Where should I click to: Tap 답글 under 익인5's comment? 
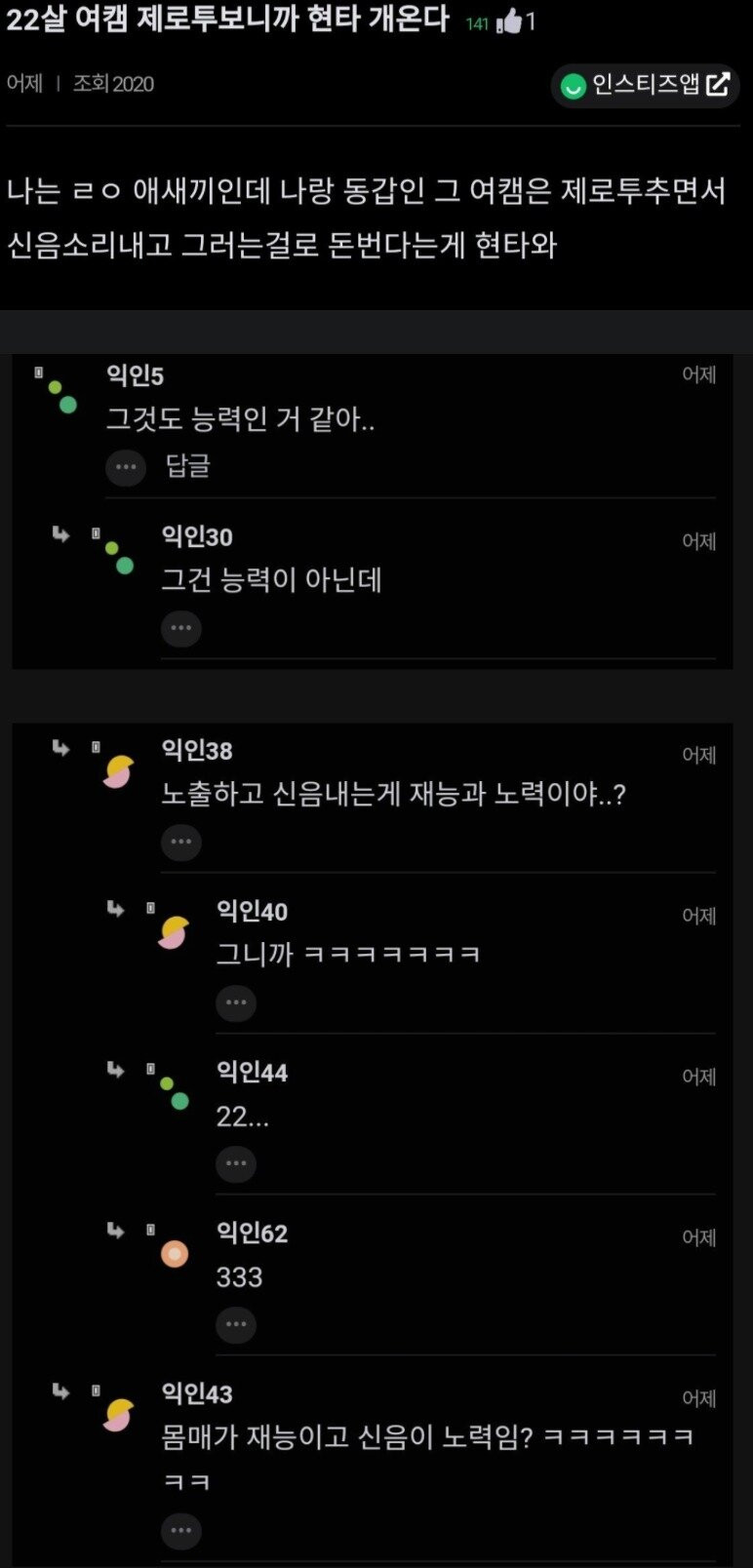(x=187, y=466)
